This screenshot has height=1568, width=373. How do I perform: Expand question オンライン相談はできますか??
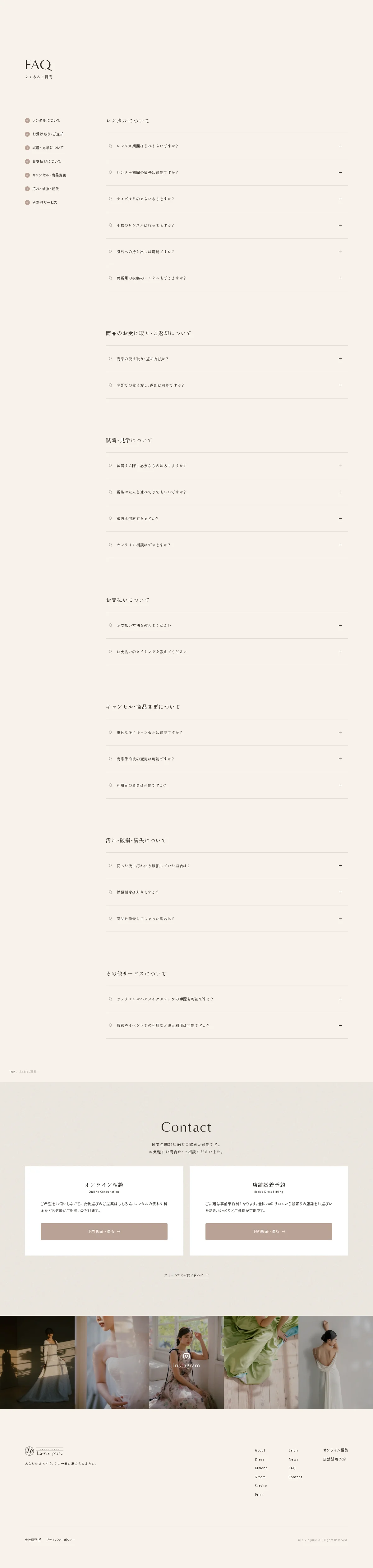click(226, 545)
